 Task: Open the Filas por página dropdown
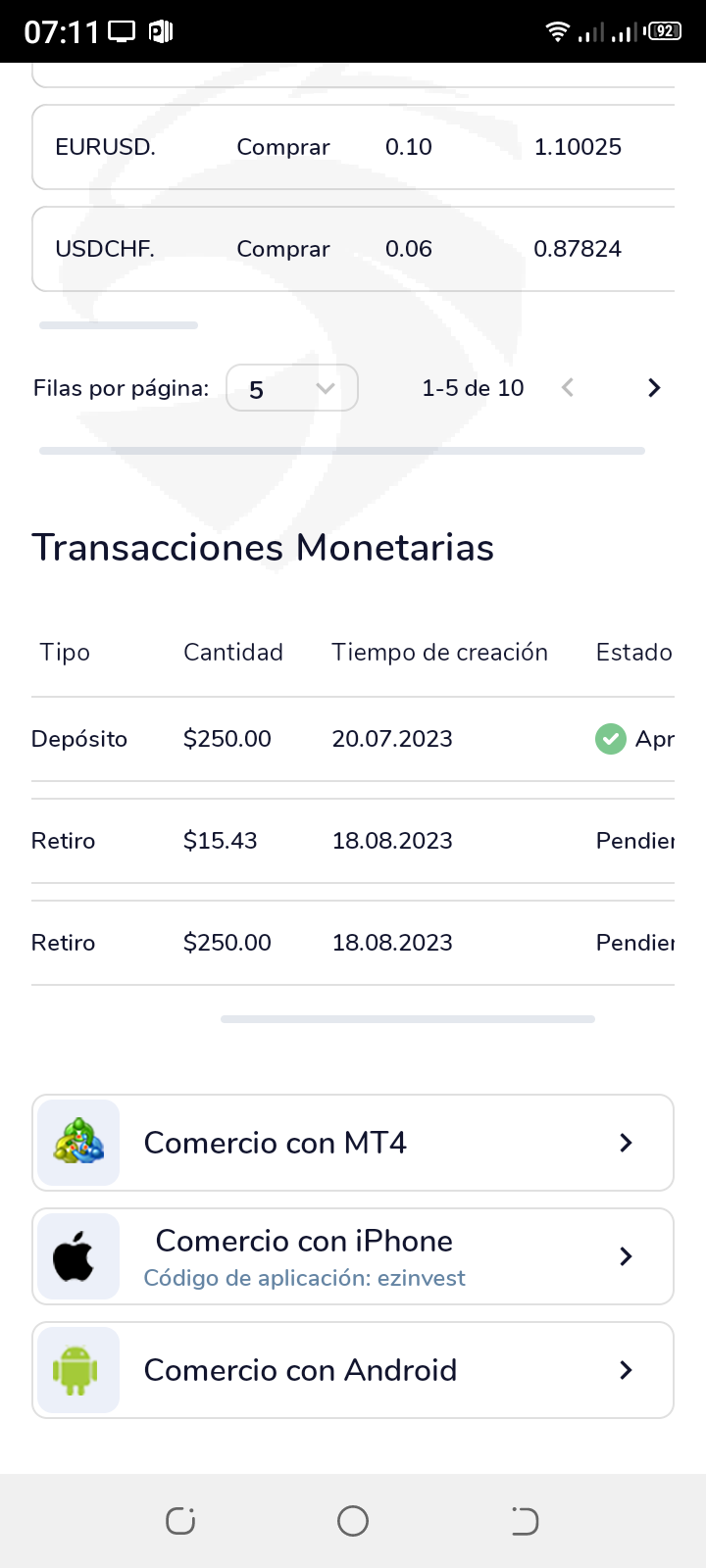[x=292, y=388]
